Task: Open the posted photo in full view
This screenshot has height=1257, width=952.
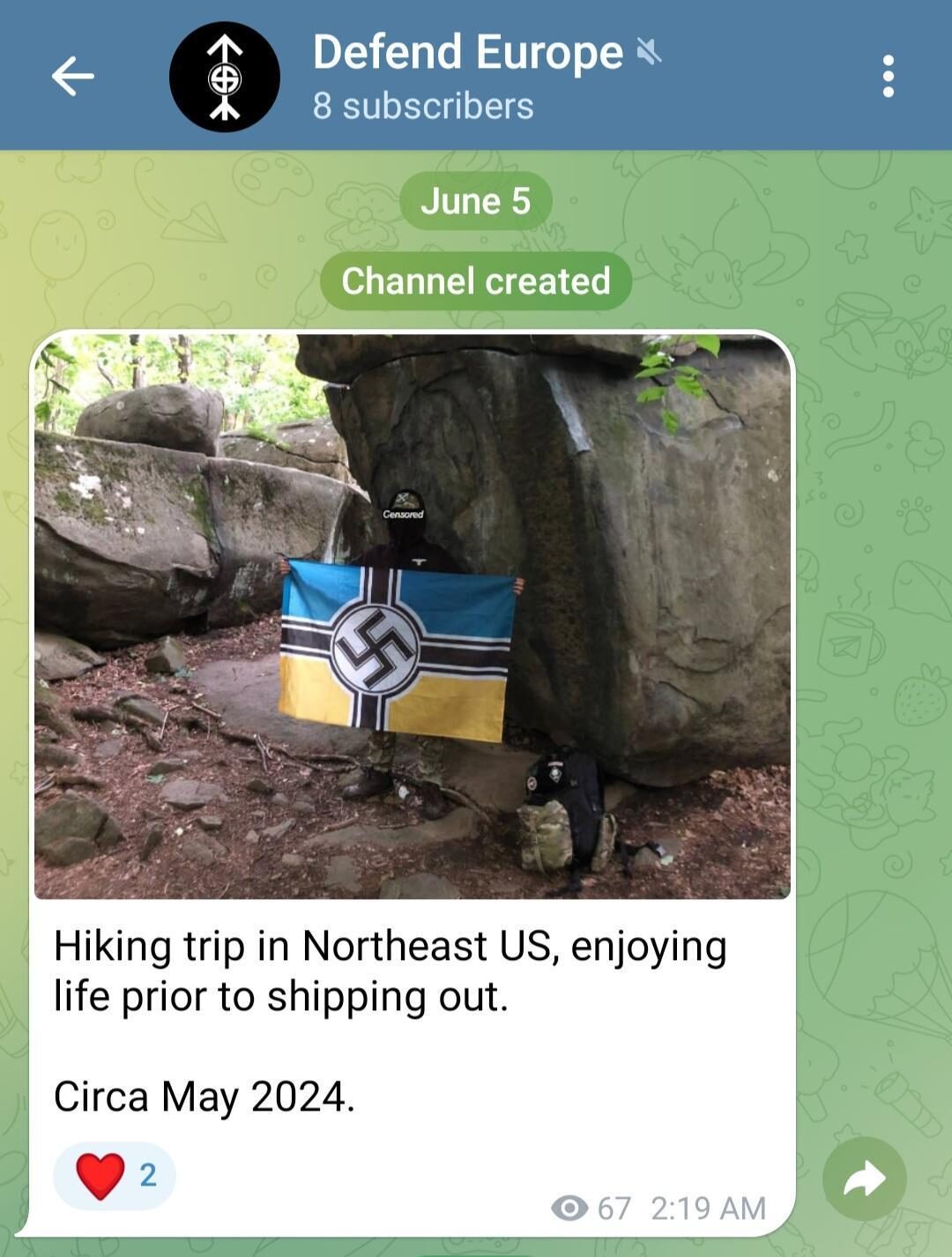Action: point(413,615)
